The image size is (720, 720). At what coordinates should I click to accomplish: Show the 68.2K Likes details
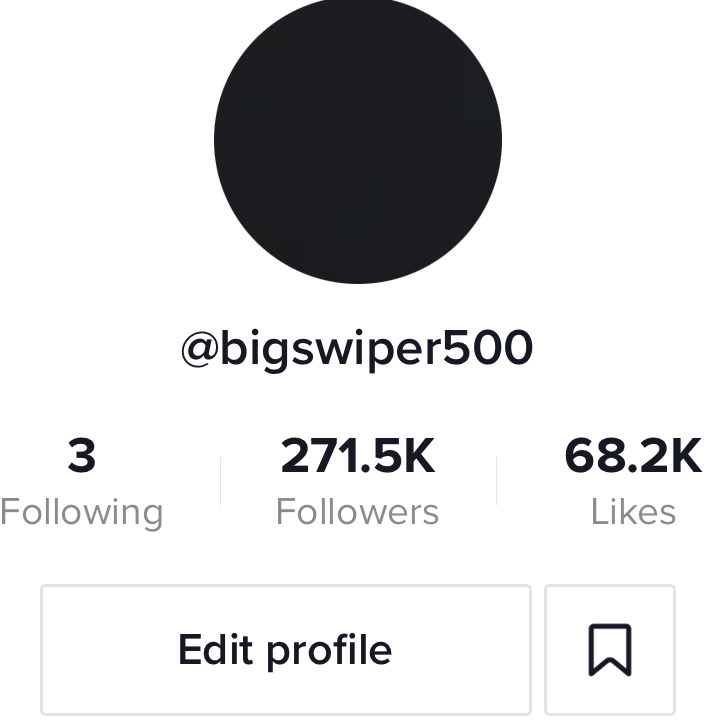(x=633, y=483)
